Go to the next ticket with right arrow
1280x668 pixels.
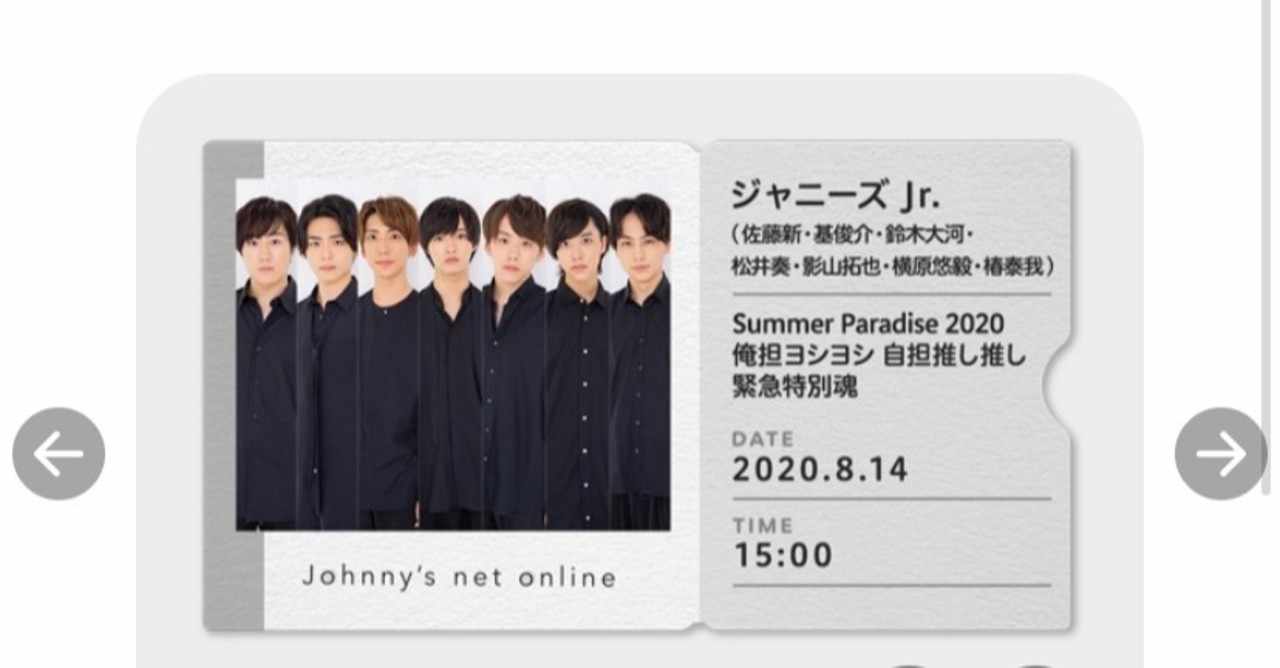pos(1220,454)
